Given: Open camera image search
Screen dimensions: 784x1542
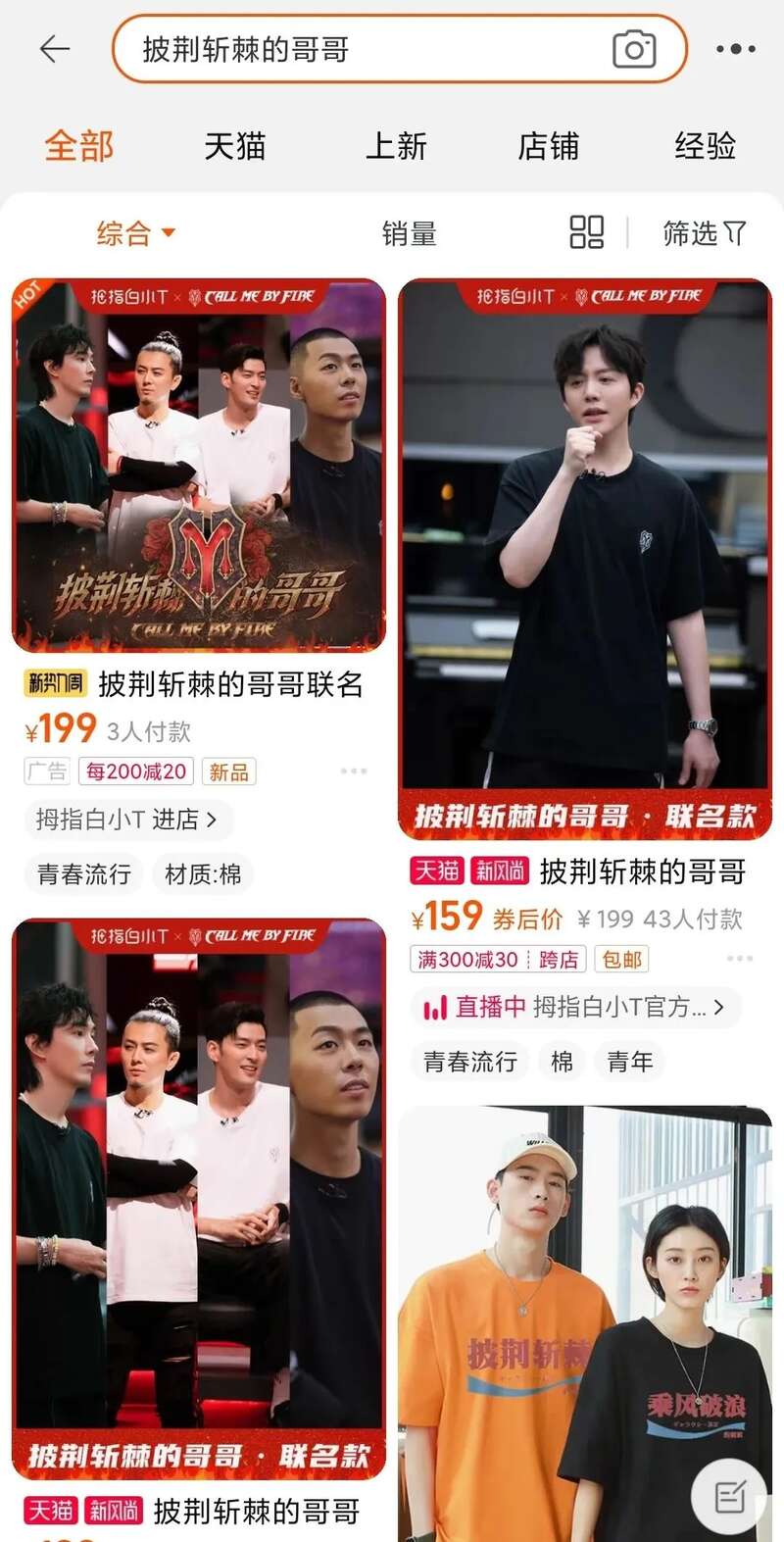Looking at the screenshot, I should 634,49.
